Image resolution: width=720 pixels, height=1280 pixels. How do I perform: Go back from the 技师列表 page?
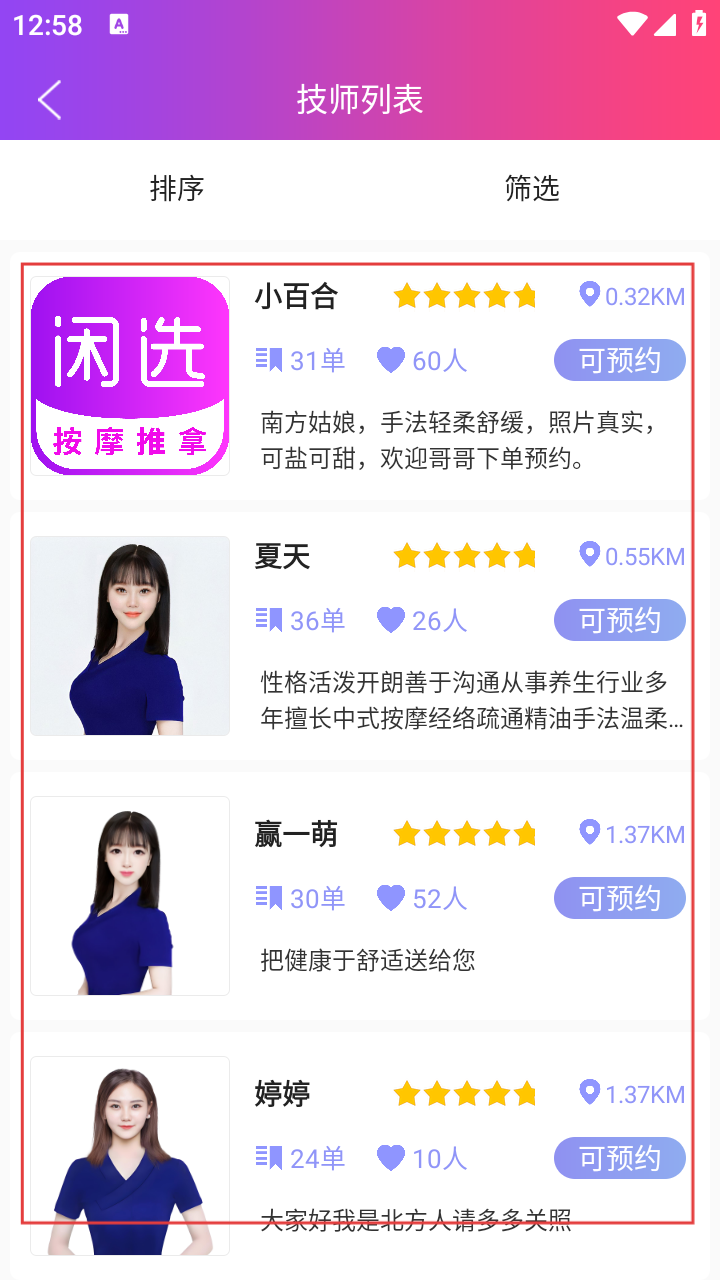tap(49, 100)
